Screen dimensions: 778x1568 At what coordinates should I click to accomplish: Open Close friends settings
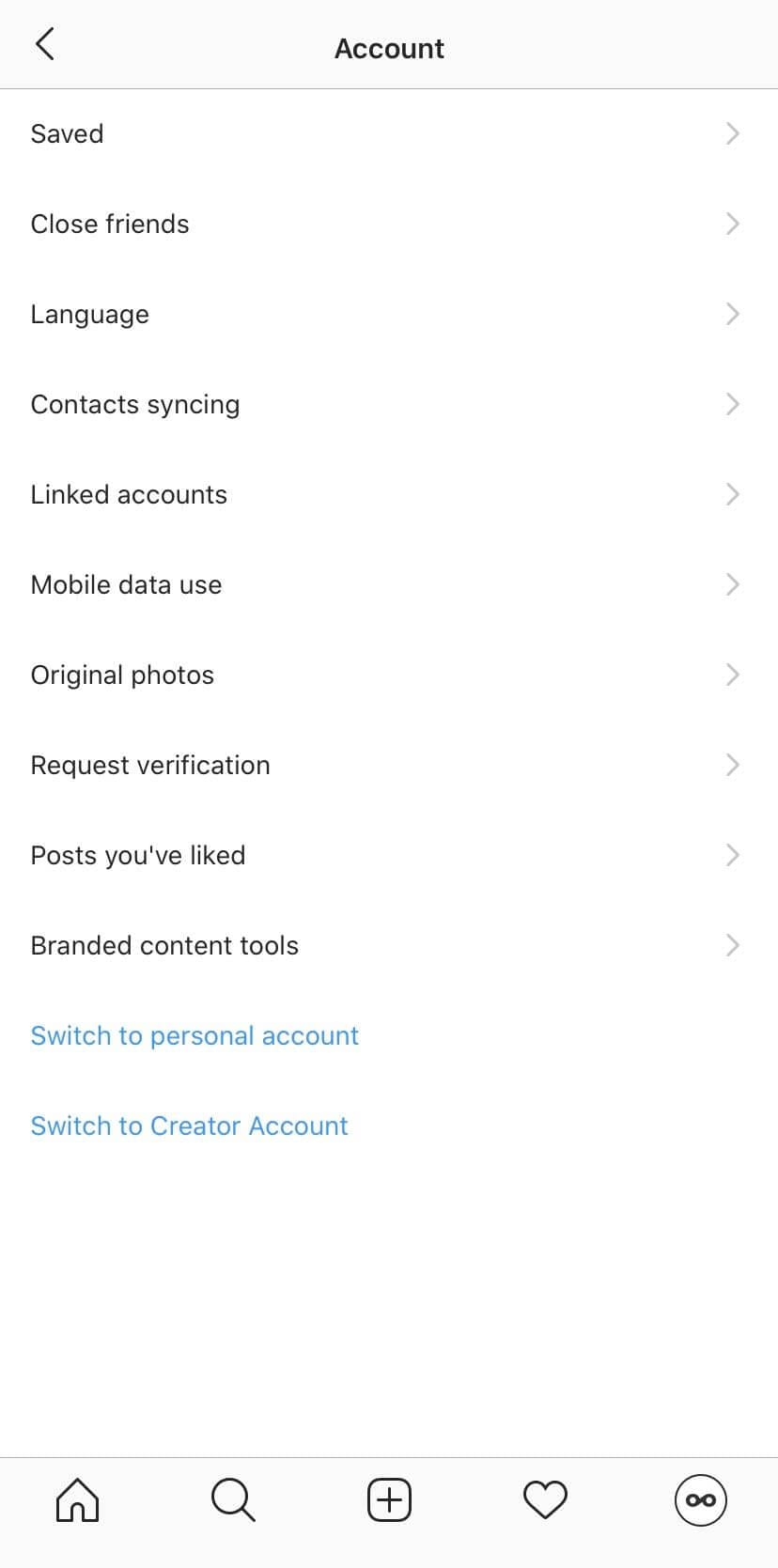click(x=389, y=224)
